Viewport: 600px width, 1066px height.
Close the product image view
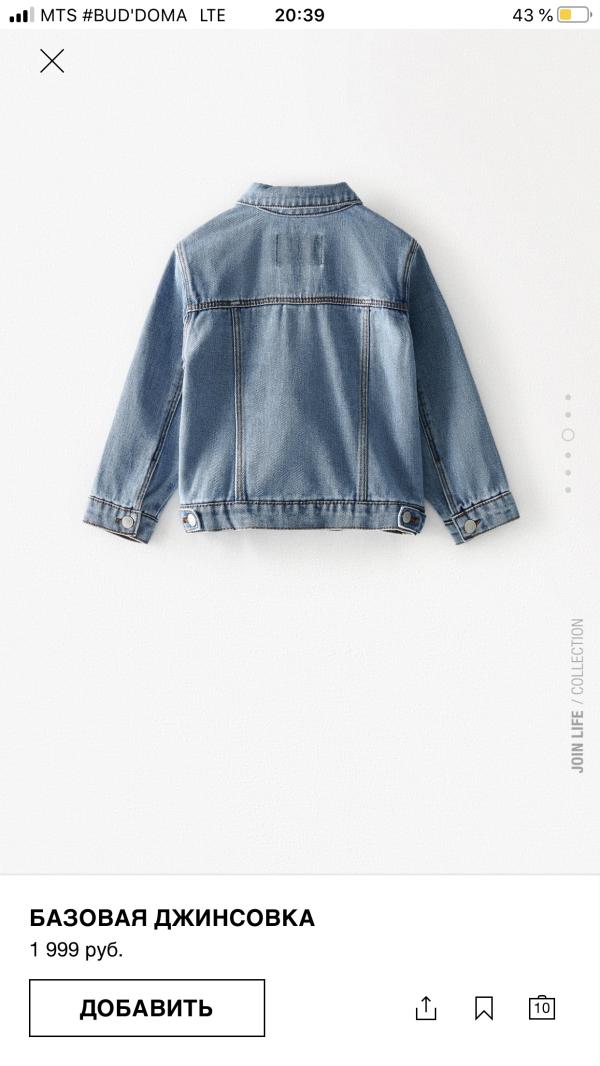tap(52, 61)
